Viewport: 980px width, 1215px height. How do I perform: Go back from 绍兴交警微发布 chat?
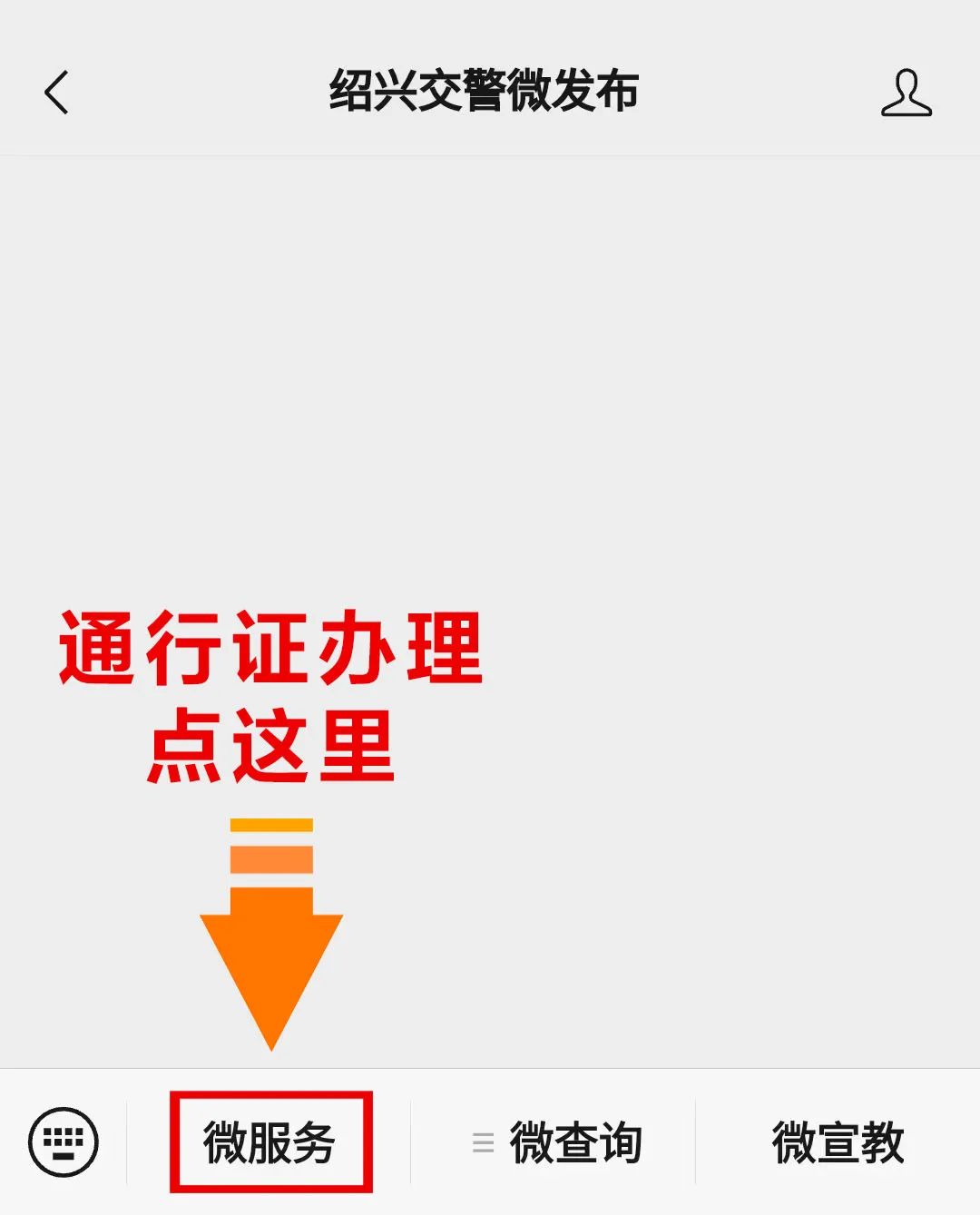tap(56, 93)
